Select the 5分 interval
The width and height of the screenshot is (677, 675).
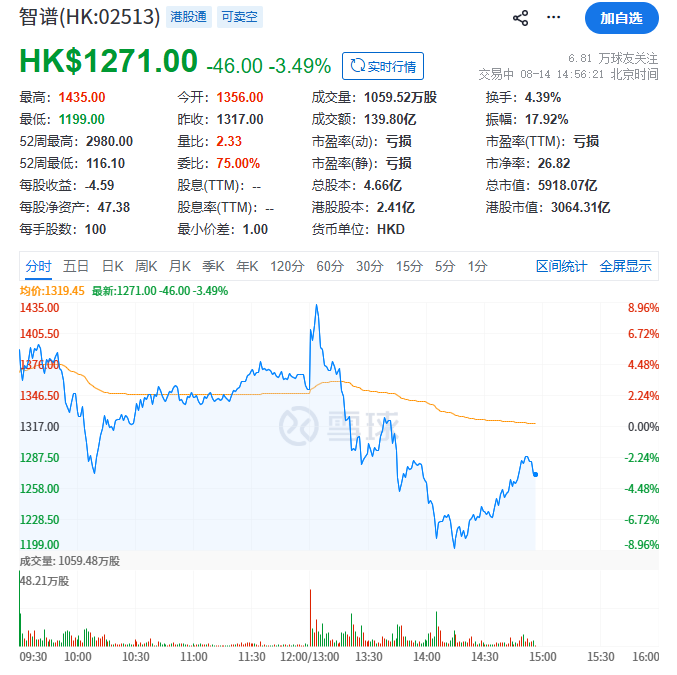coord(445,266)
